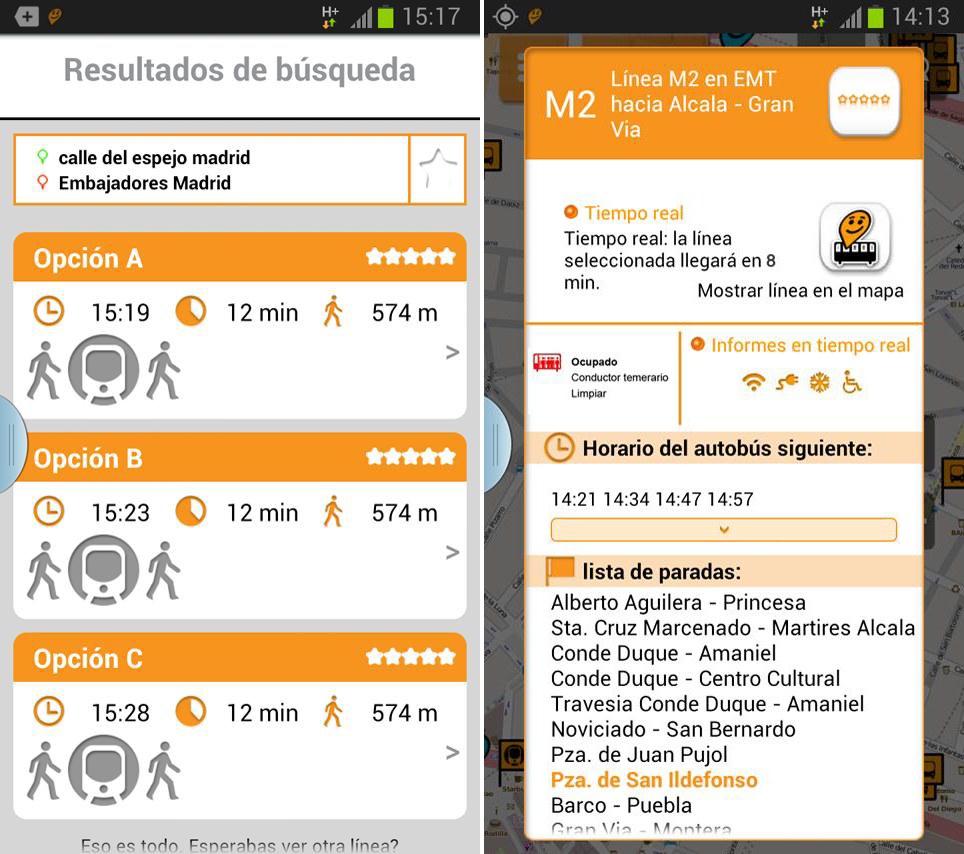This screenshot has height=854, width=964.
Task: Open stop Pza. de San Ildefonso
Action: coord(654,780)
